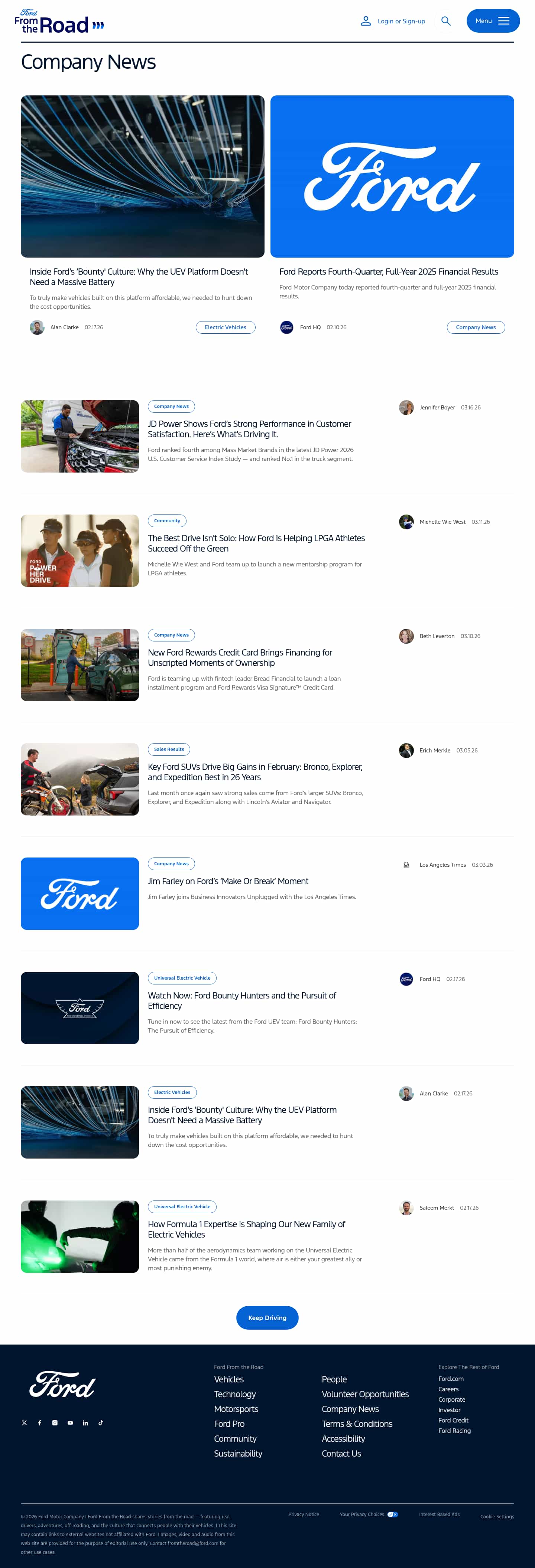Open the Menu button
The height and width of the screenshot is (1568, 535).
click(x=492, y=21)
